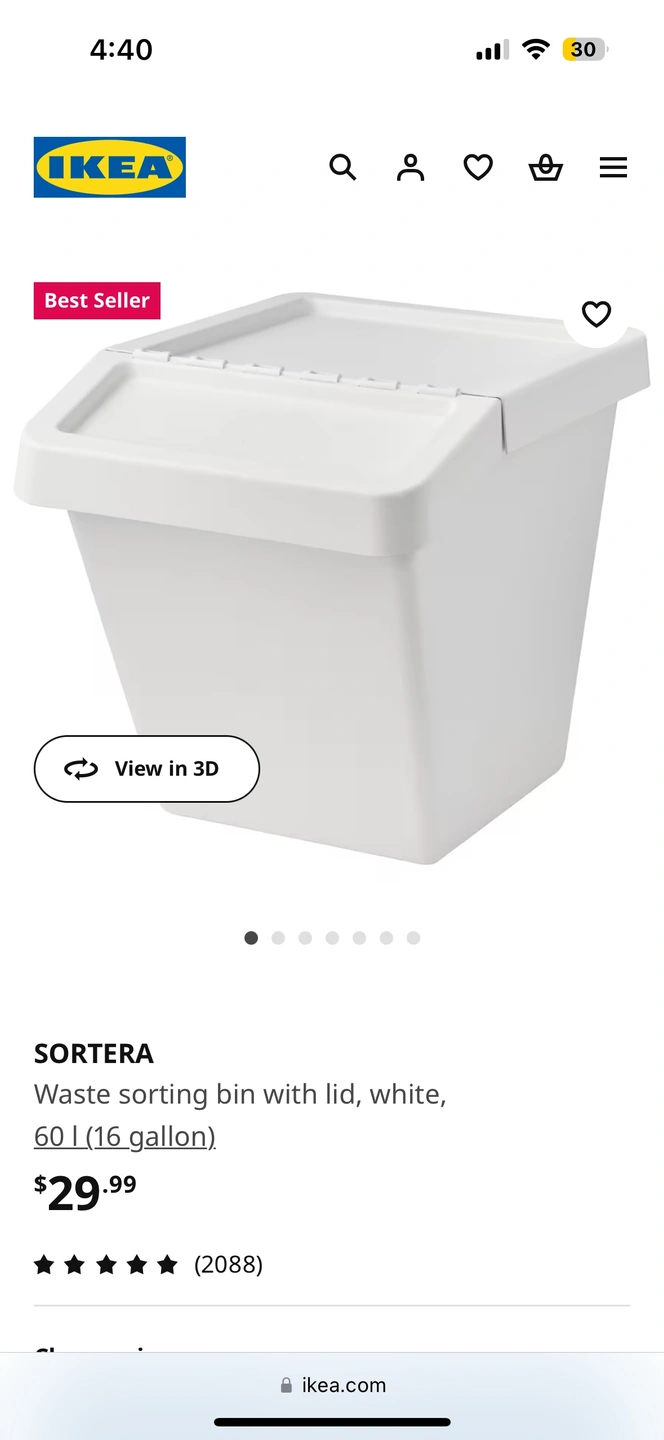The height and width of the screenshot is (1440, 664).
Task: Open the search icon in the header
Action: point(342,167)
